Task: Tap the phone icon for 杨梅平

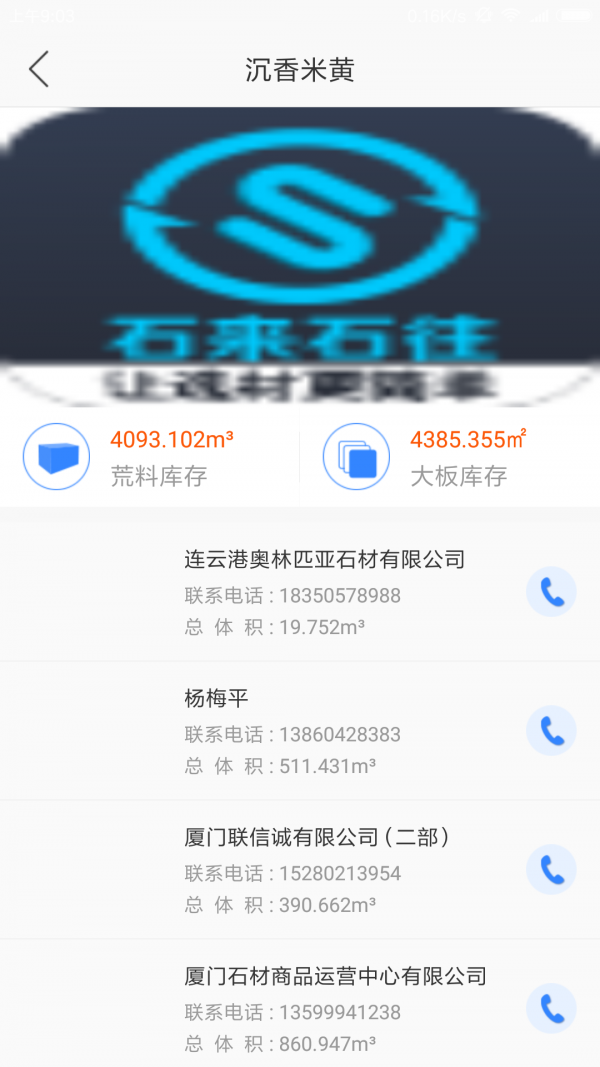Action: [551, 731]
